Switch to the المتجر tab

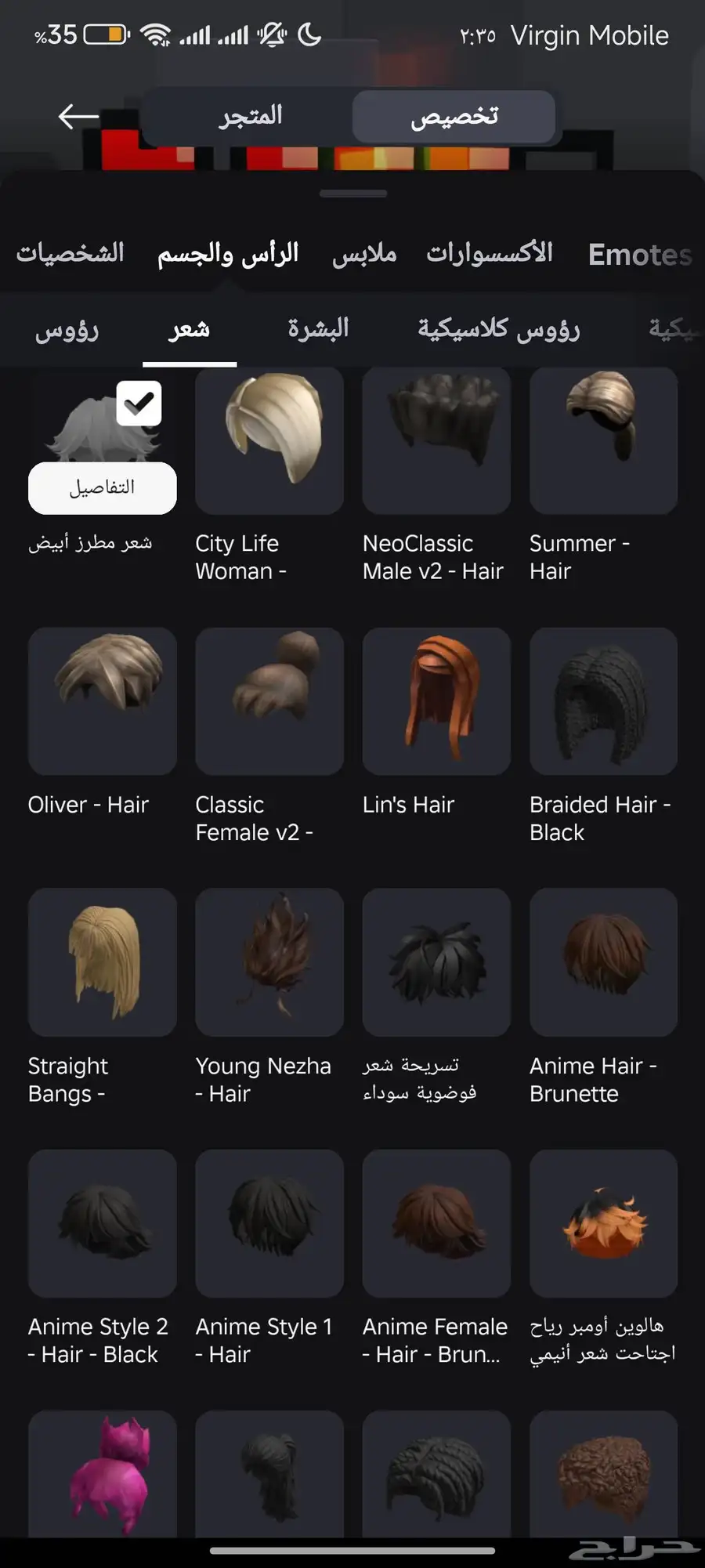(x=250, y=117)
